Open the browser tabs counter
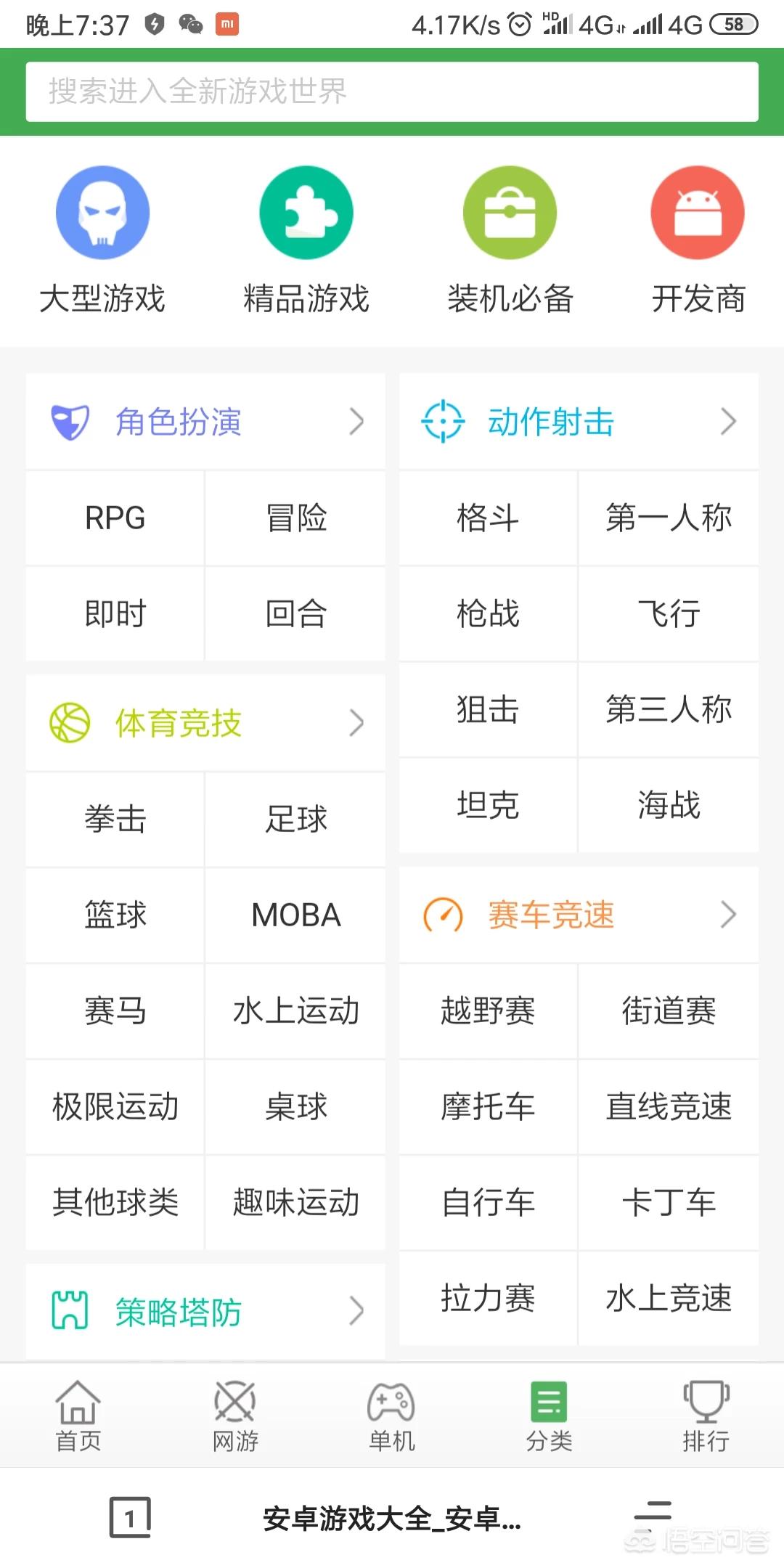Screen dimensions: 784x1568 coord(130,1517)
